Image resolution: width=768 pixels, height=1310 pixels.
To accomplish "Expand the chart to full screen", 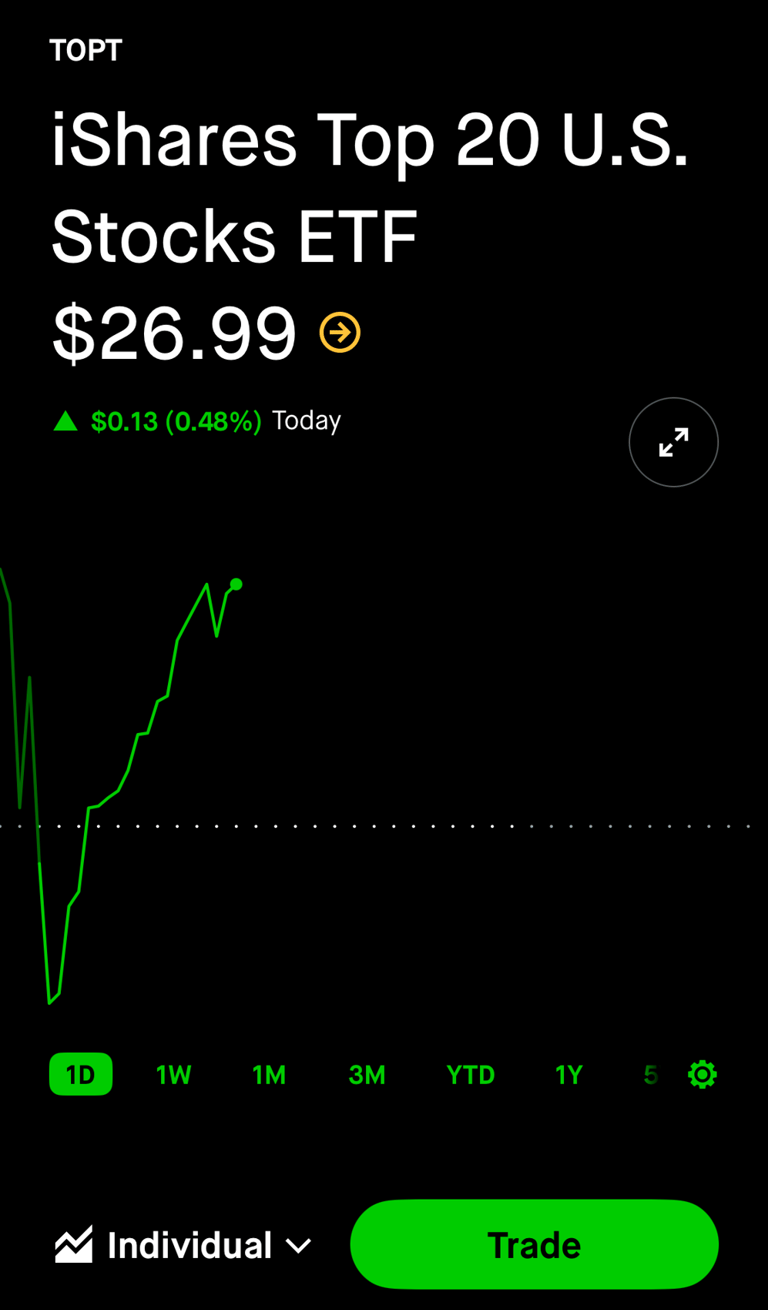I will coord(673,442).
